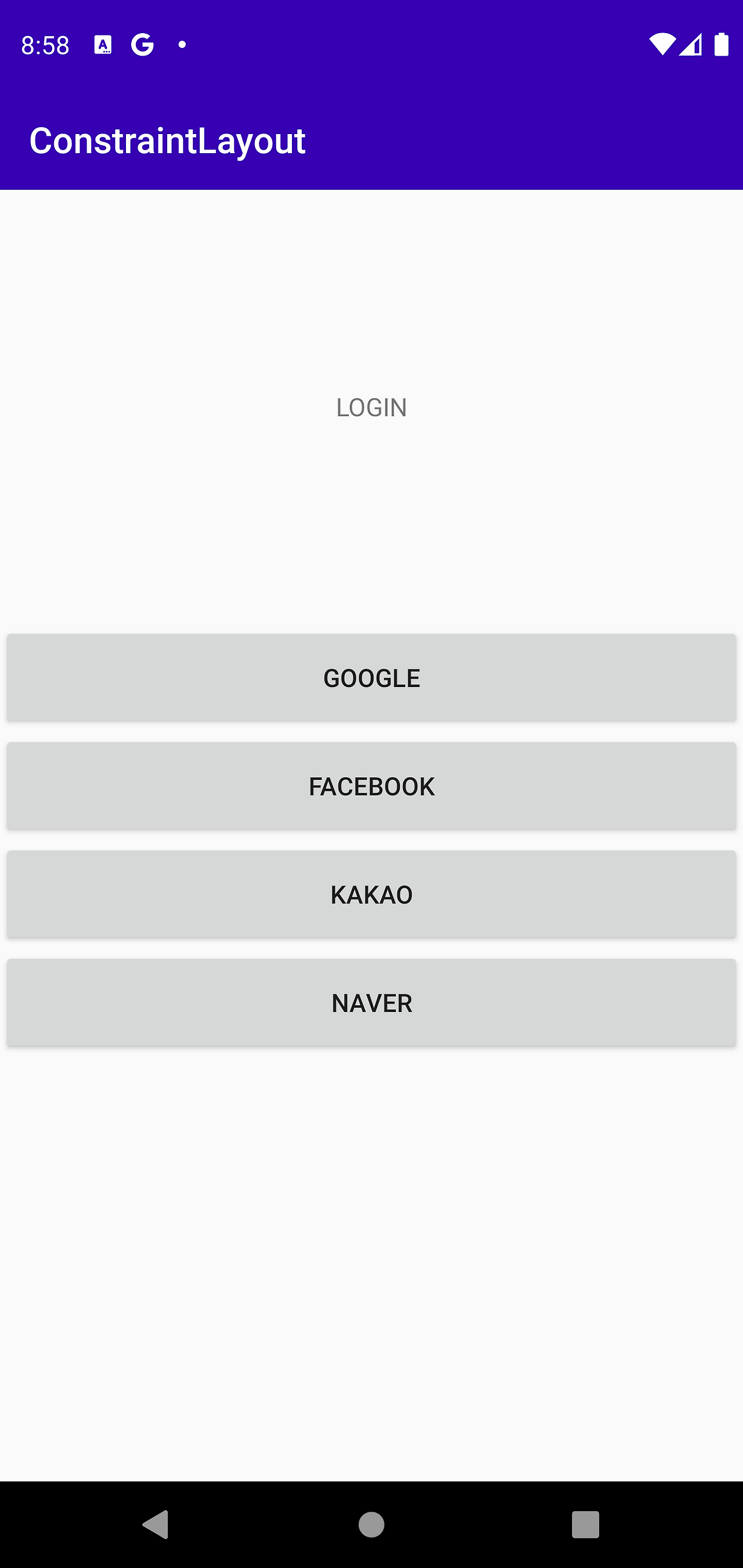Tap the purple app bar
This screenshot has height=1568, width=743.
[518, 140]
